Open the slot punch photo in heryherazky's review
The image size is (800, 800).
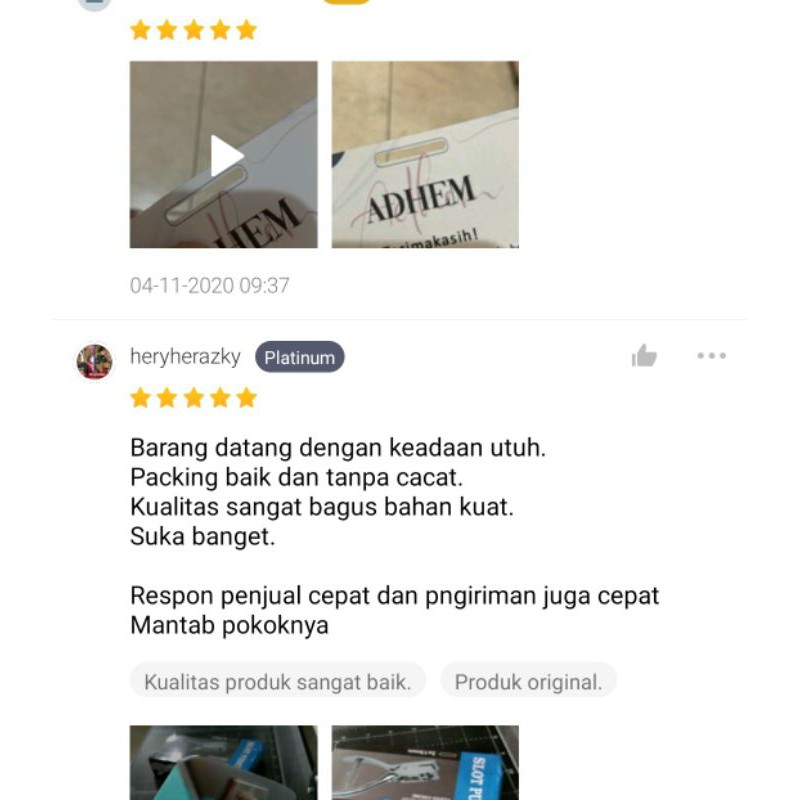point(425,764)
